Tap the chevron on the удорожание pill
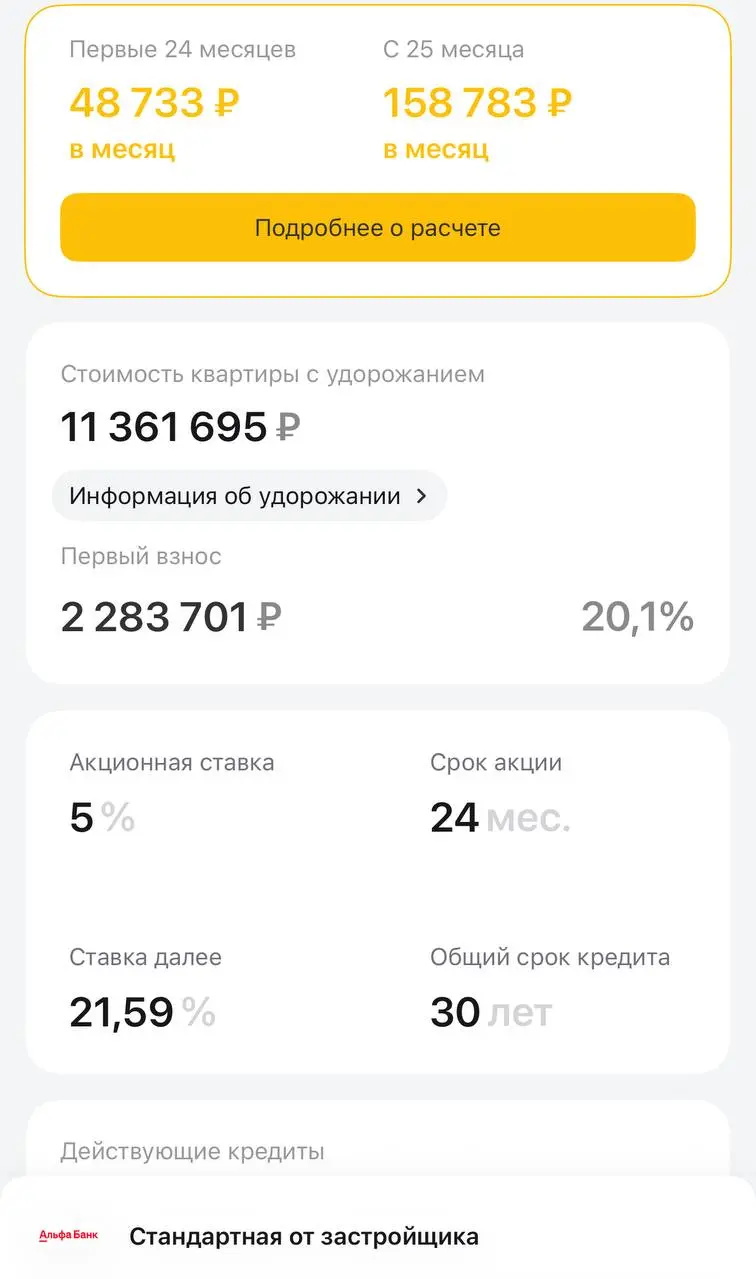Screen dimensions: 756x1279 [421, 495]
